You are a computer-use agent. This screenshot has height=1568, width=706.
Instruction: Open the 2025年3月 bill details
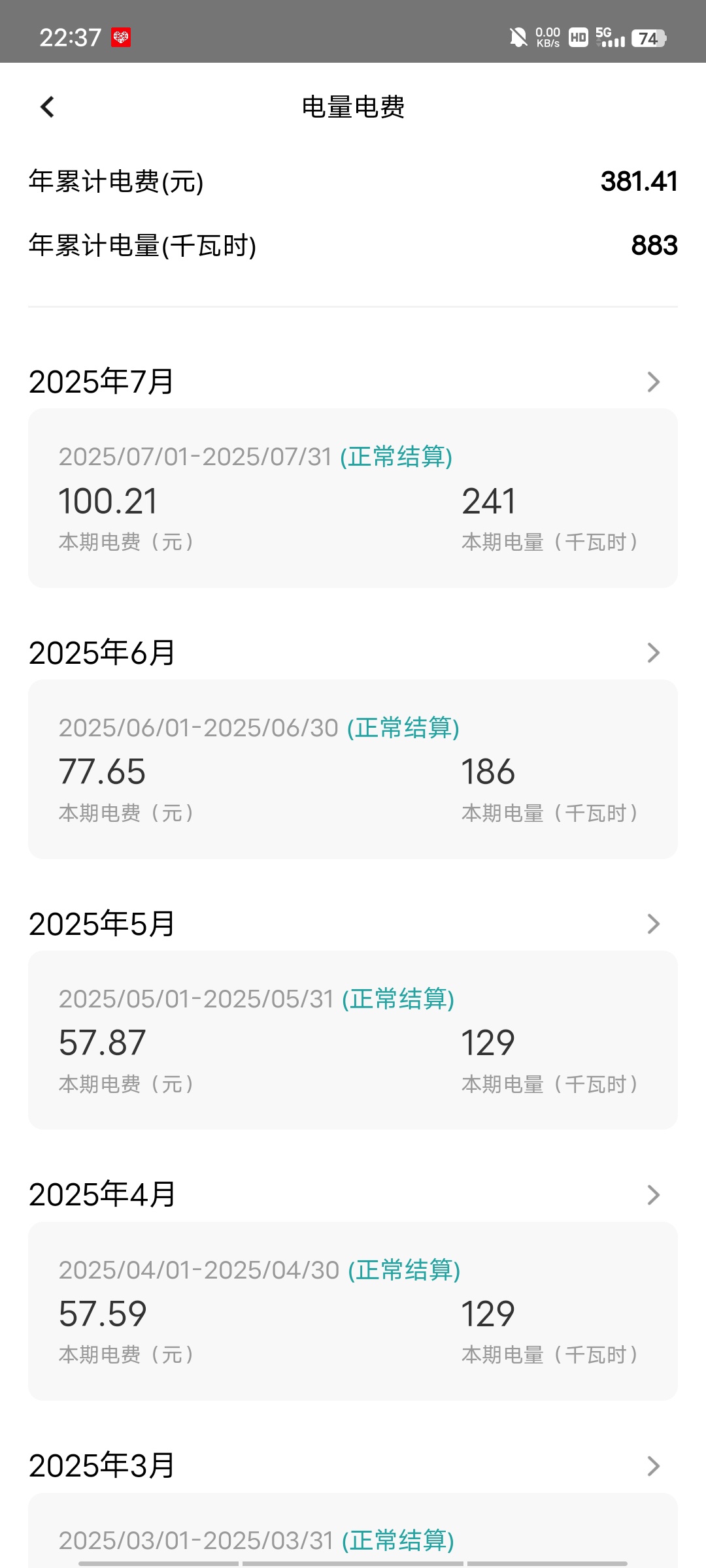652,1466
